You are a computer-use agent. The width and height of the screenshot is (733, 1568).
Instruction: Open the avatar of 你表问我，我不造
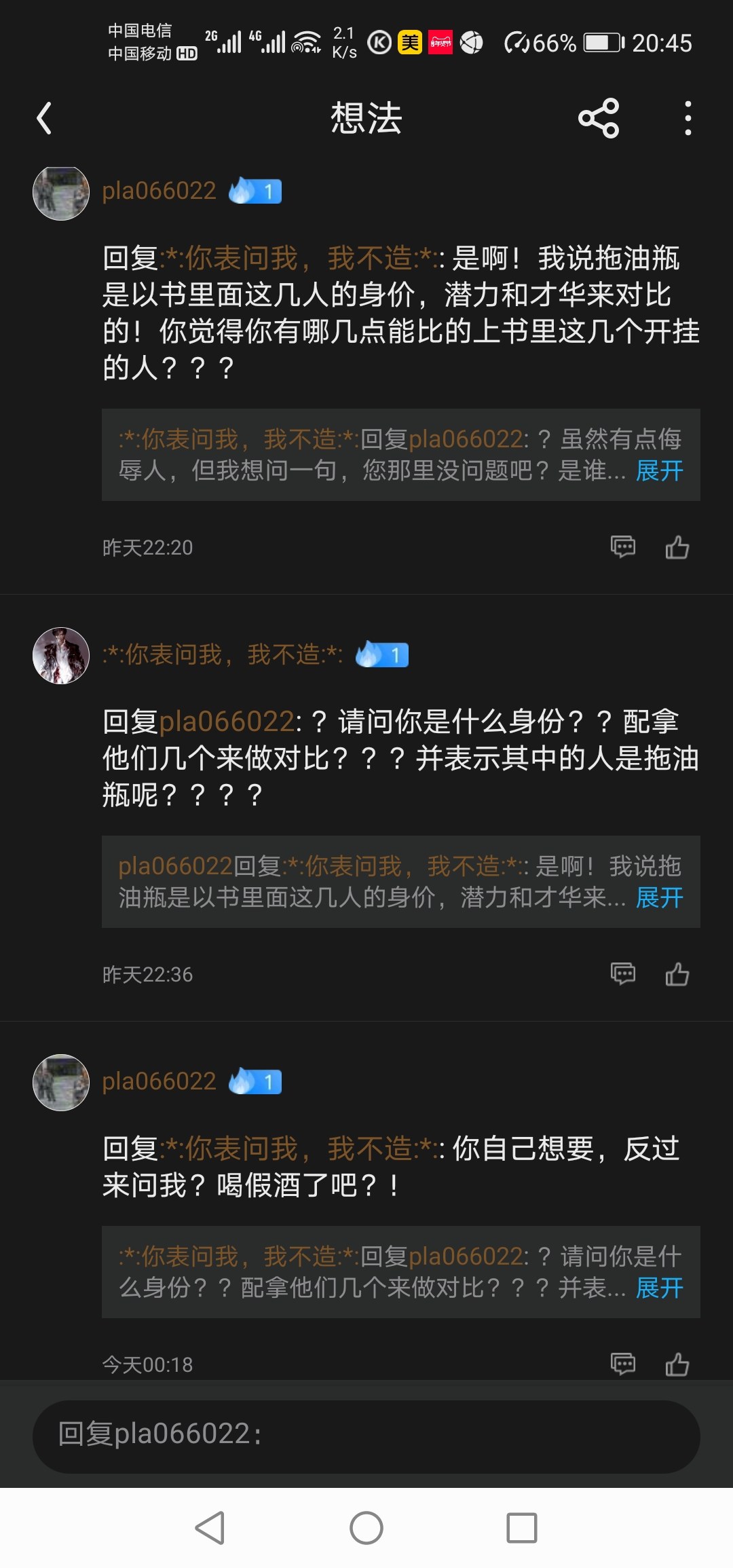(x=61, y=655)
